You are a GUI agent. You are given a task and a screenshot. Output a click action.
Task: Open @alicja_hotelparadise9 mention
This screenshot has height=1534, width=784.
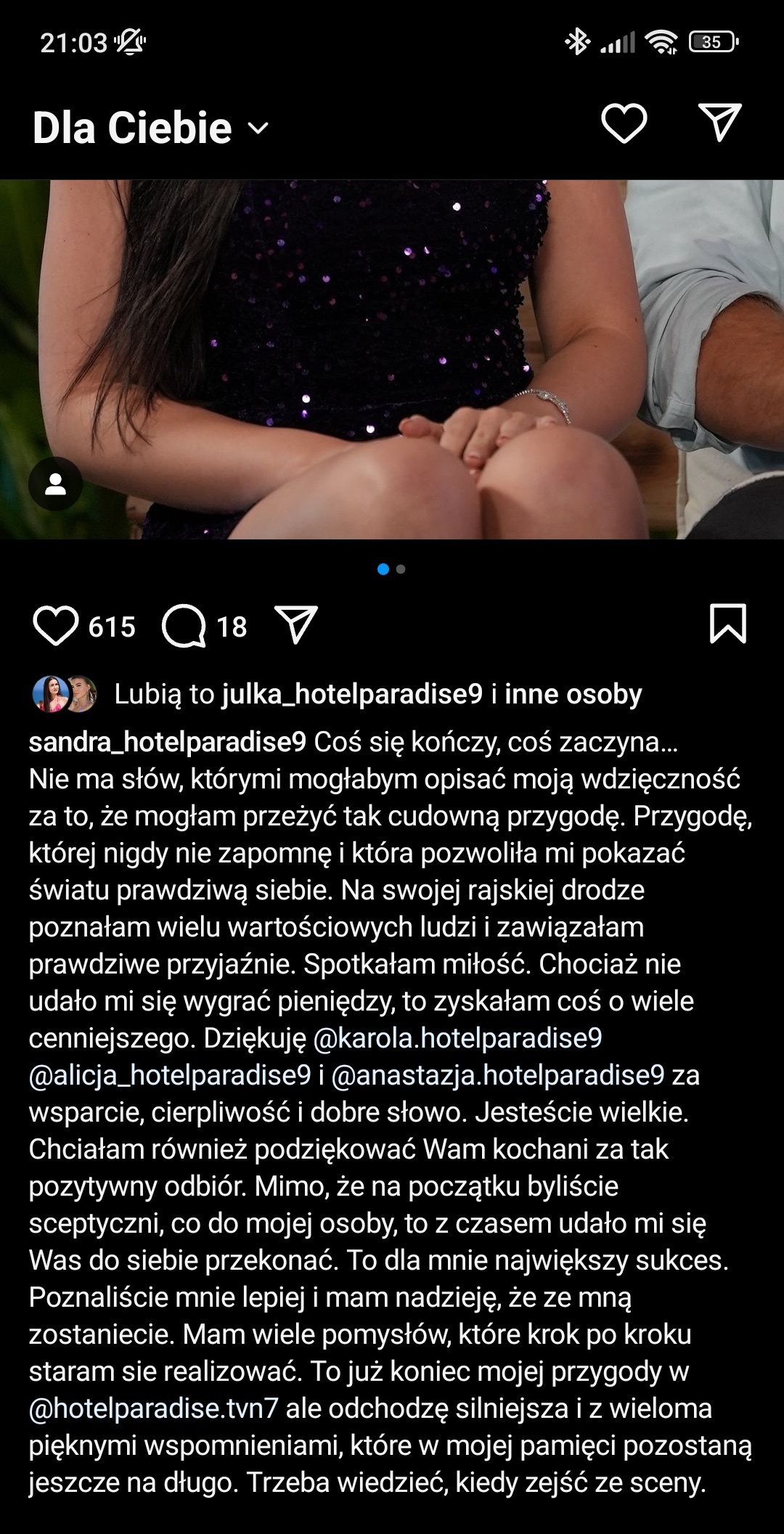coord(170,1075)
